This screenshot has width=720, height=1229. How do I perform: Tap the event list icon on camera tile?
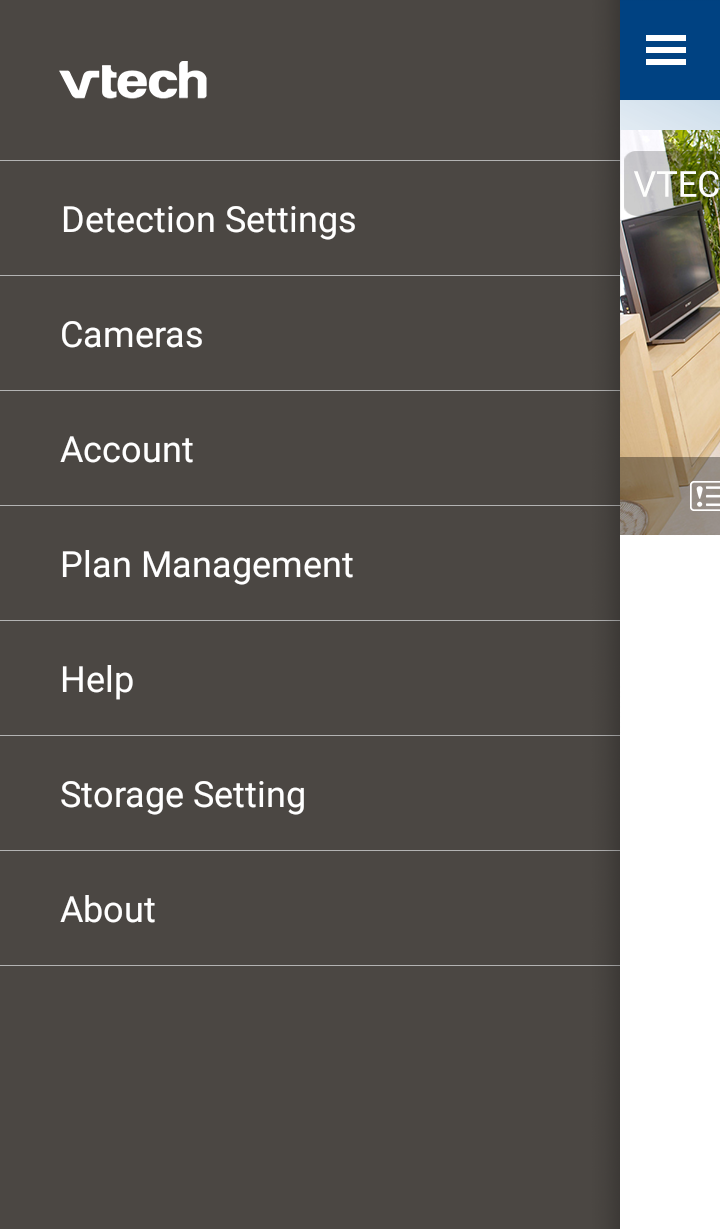click(705, 496)
